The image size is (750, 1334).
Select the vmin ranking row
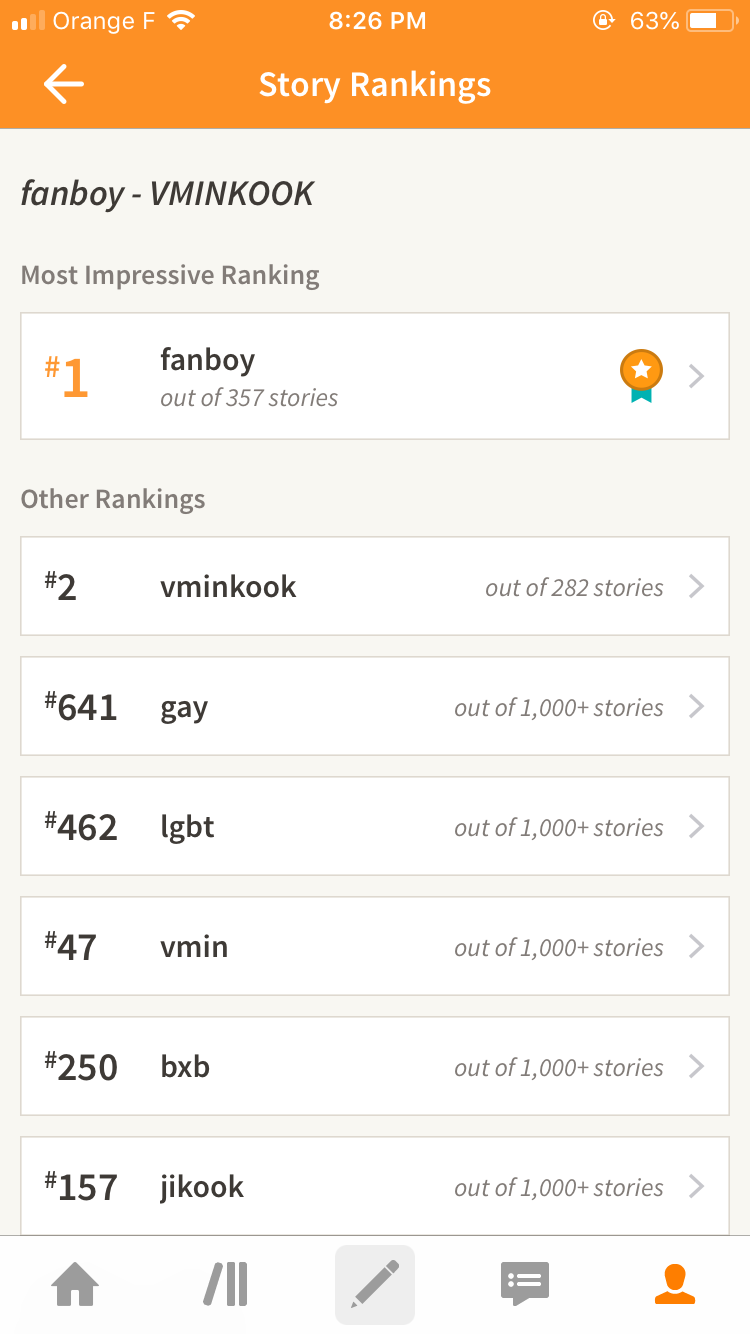click(x=375, y=946)
